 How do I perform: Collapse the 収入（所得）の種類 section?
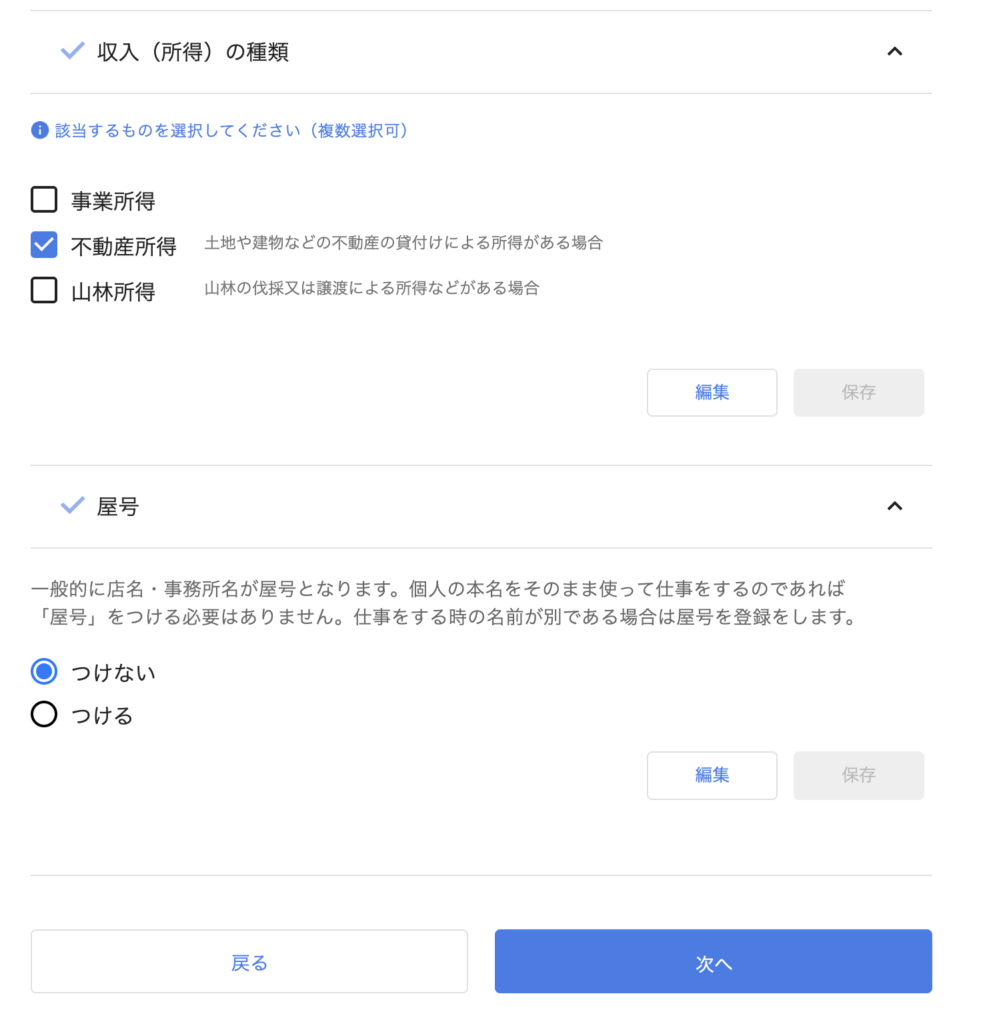click(894, 52)
